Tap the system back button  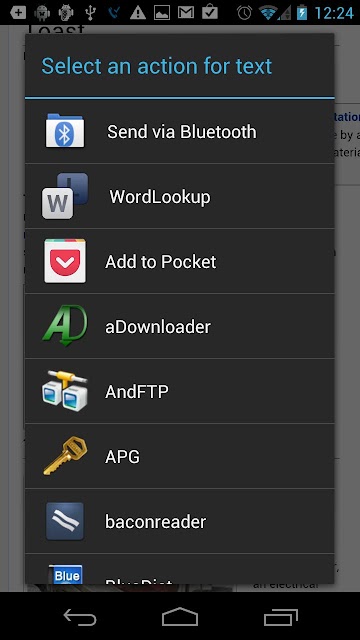pos(80,617)
